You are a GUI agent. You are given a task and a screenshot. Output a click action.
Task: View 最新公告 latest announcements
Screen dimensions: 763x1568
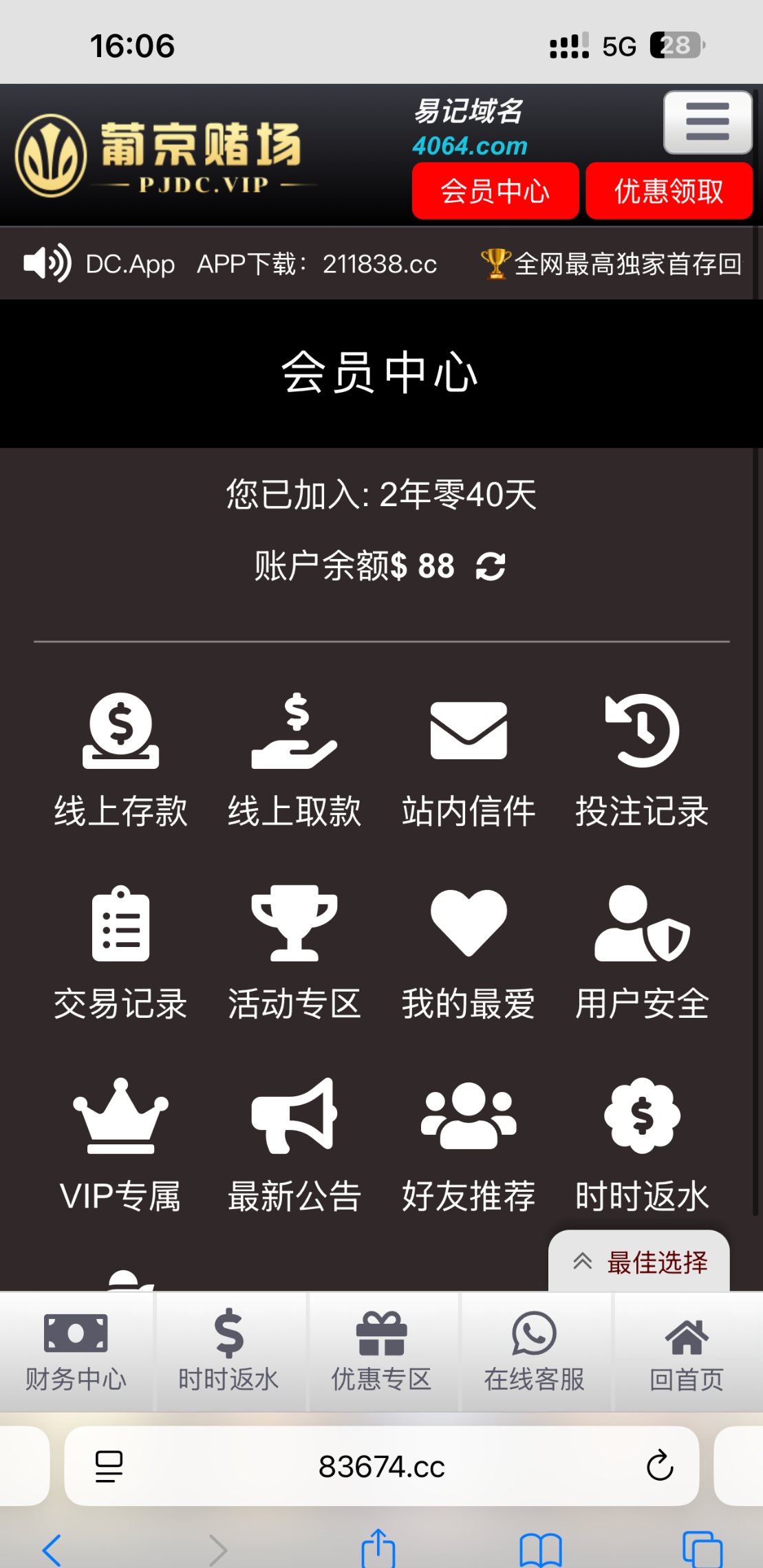(x=294, y=1145)
